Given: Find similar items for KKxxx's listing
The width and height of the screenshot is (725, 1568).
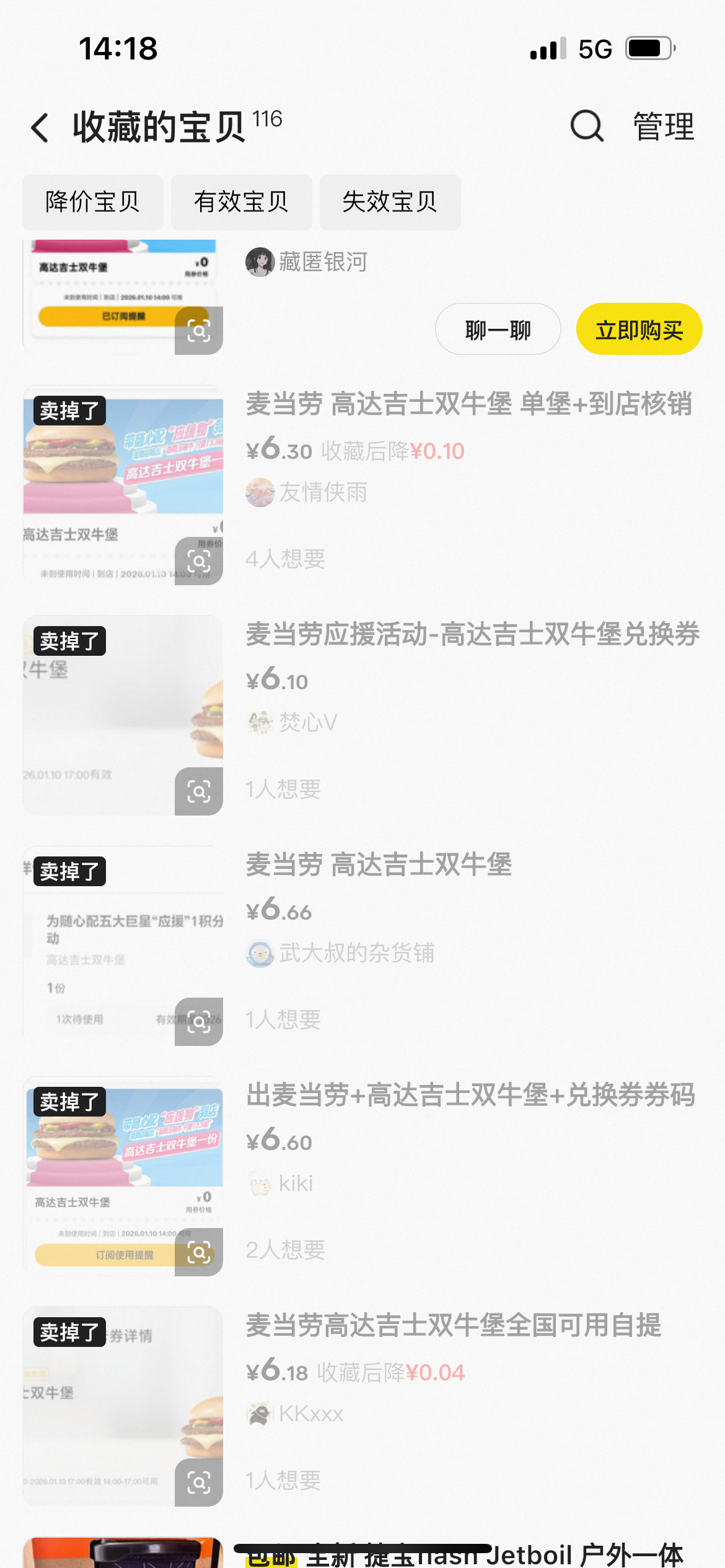Looking at the screenshot, I should (199, 1483).
